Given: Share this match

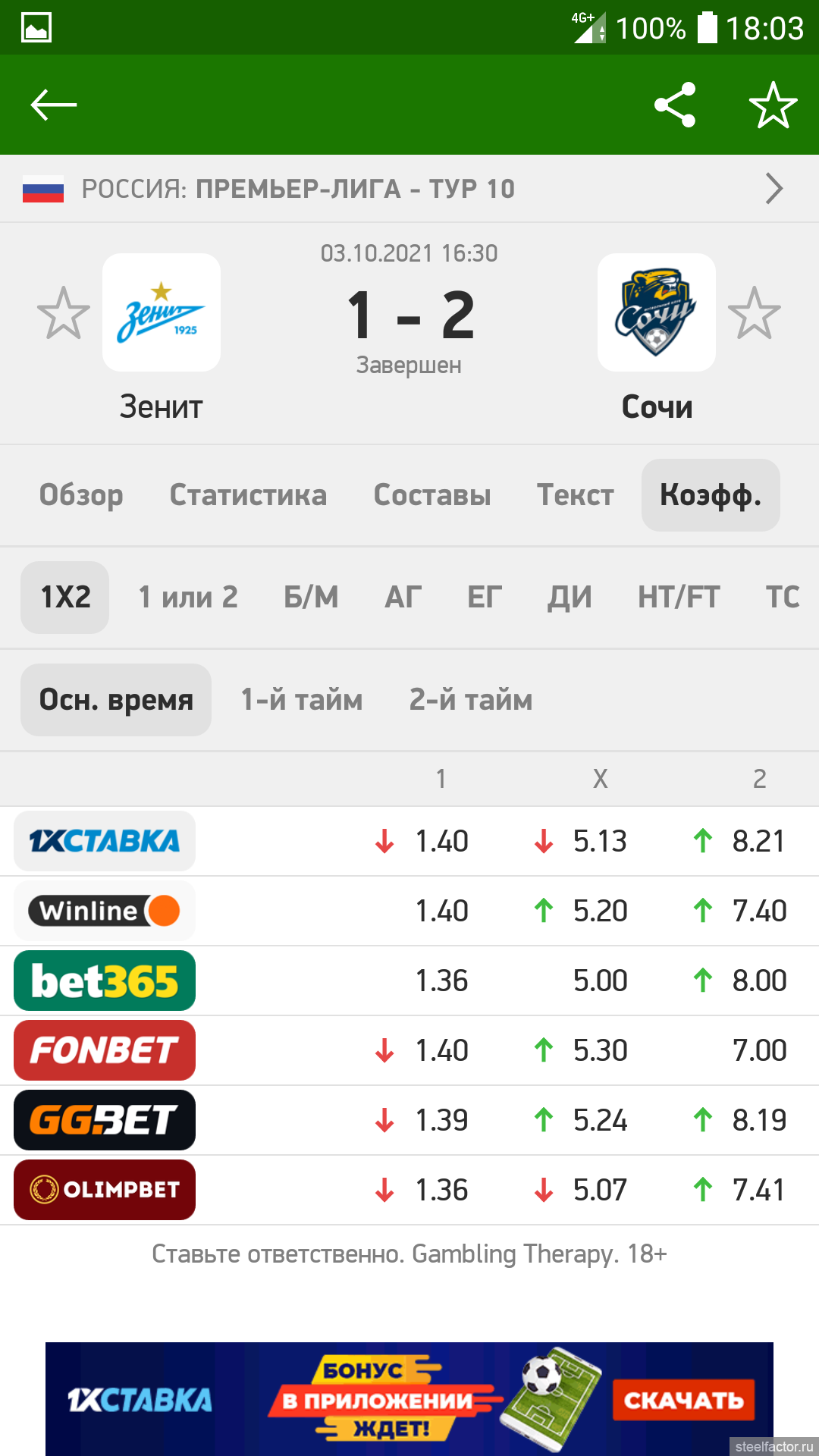Looking at the screenshot, I should [675, 105].
